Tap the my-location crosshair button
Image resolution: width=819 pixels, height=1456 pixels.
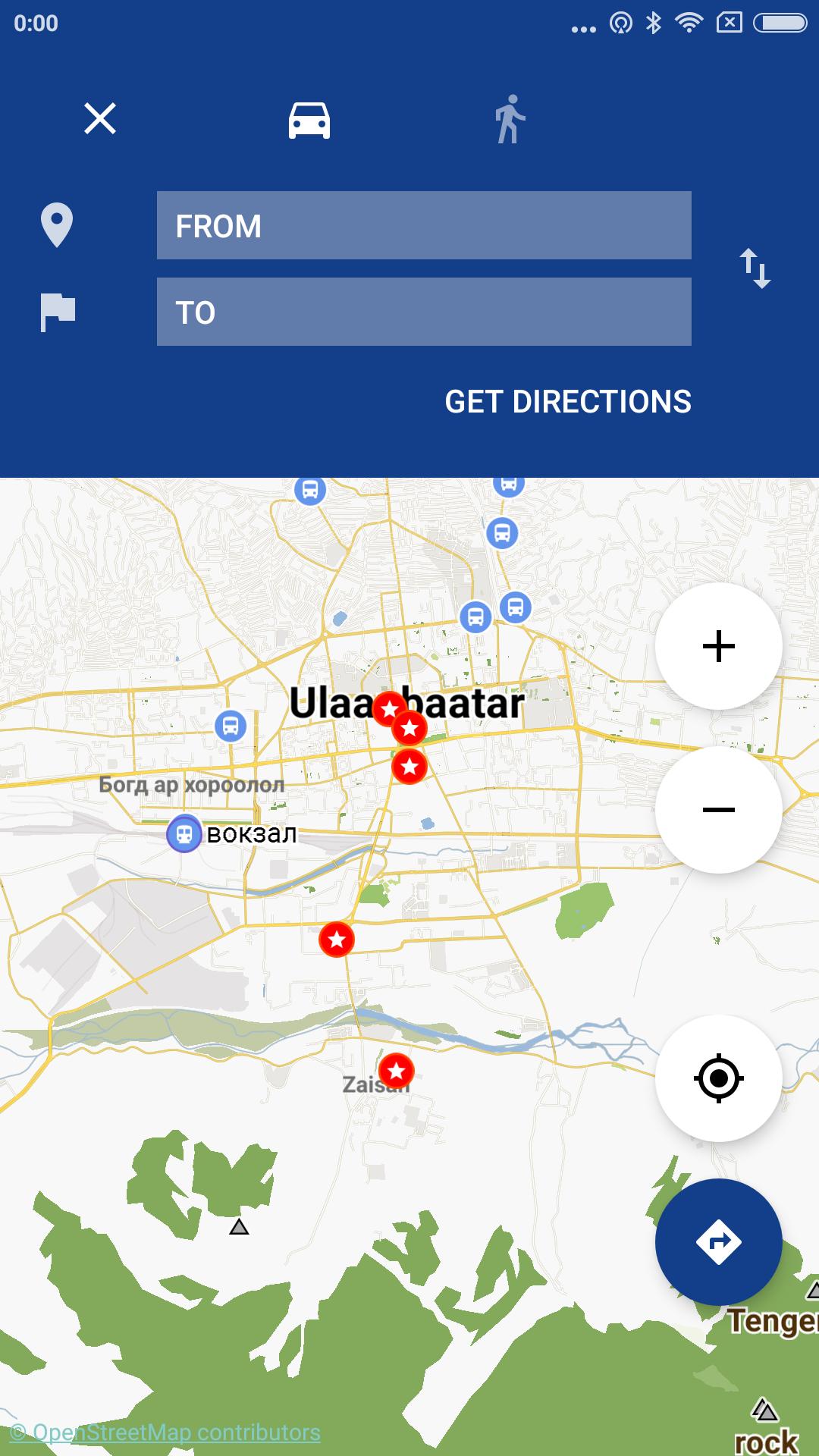[718, 1076]
